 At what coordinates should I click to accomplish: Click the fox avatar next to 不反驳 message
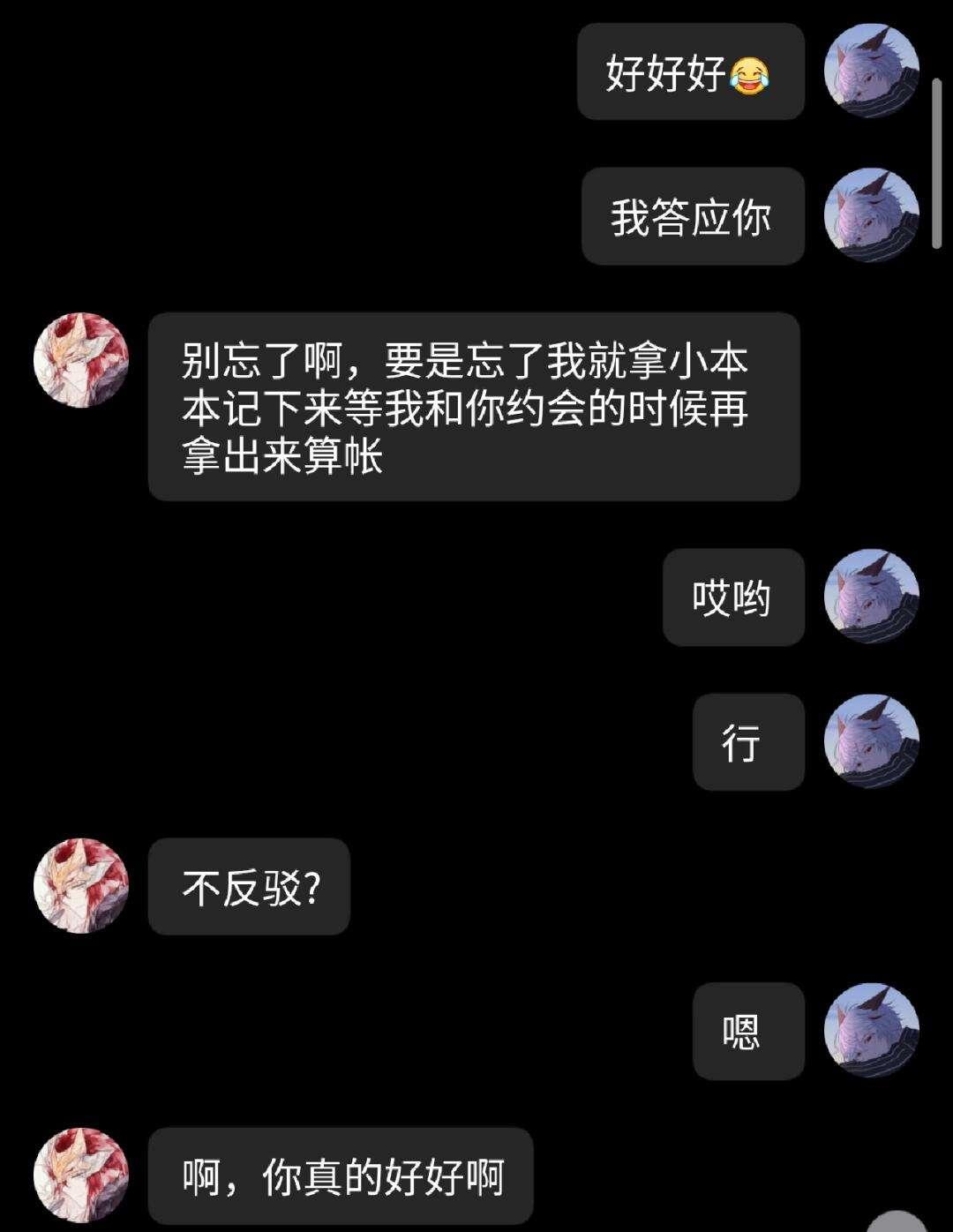point(80,887)
